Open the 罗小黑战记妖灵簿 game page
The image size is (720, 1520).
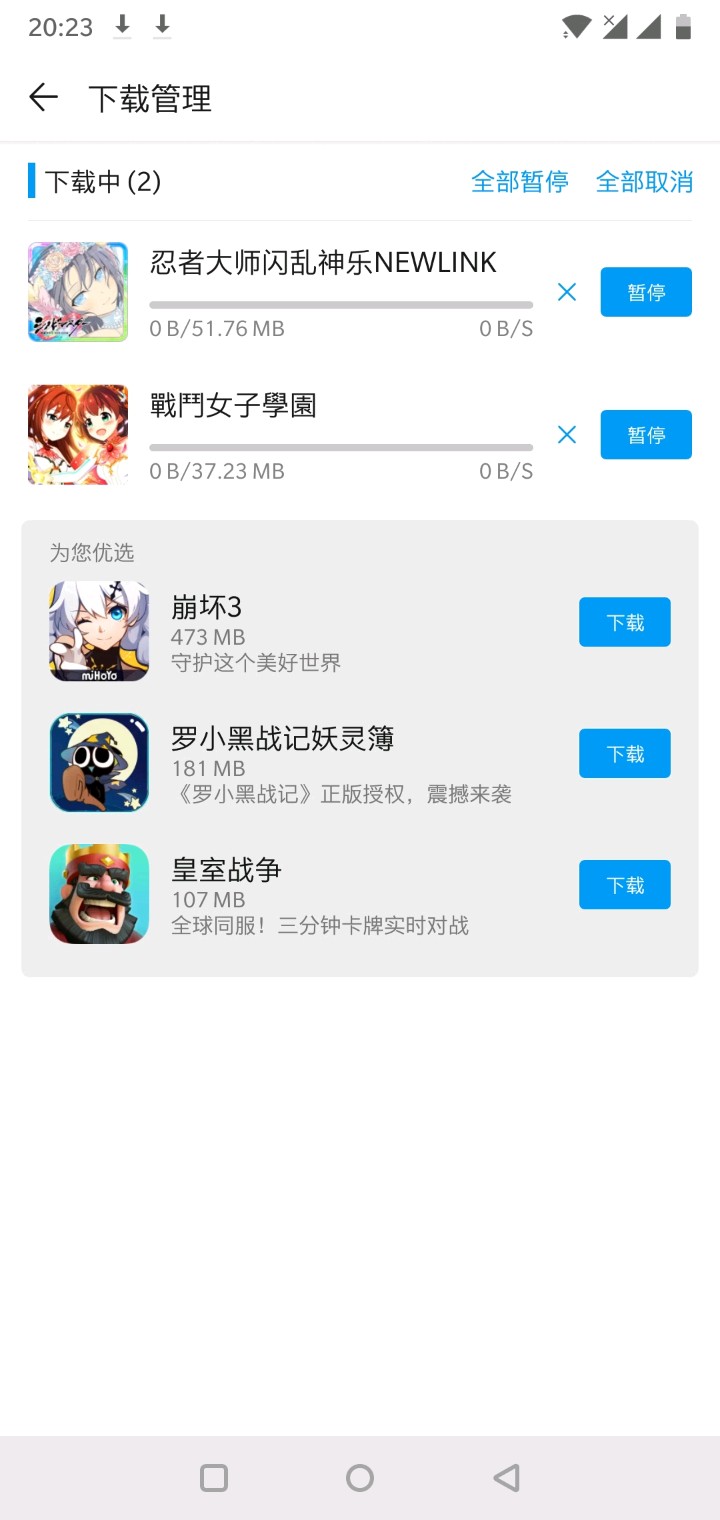click(99, 762)
